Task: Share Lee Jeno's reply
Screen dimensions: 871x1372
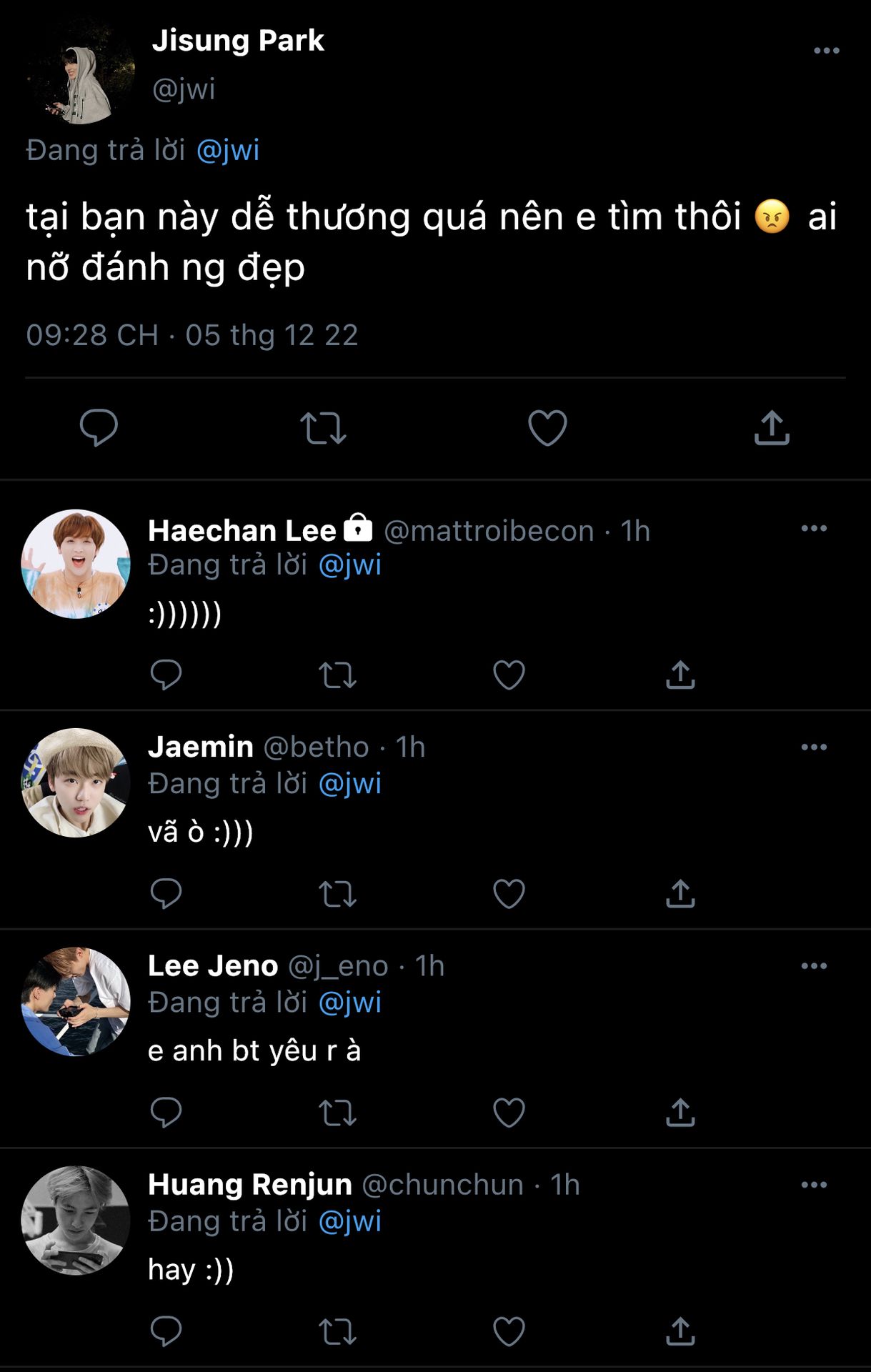Action: [680, 1112]
